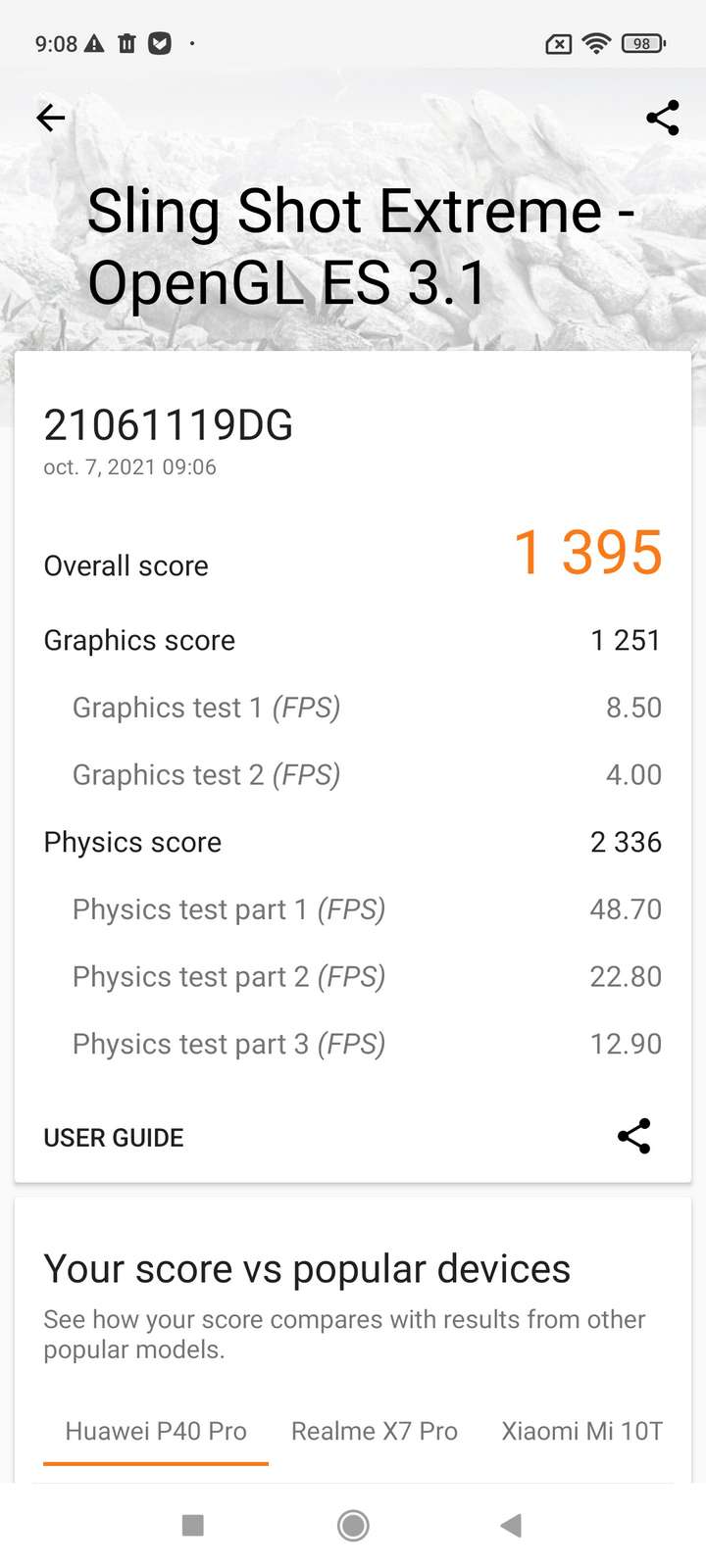Open the USER GUIDE
Image resolution: width=706 pixels, height=1568 pixels.
(x=114, y=1138)
